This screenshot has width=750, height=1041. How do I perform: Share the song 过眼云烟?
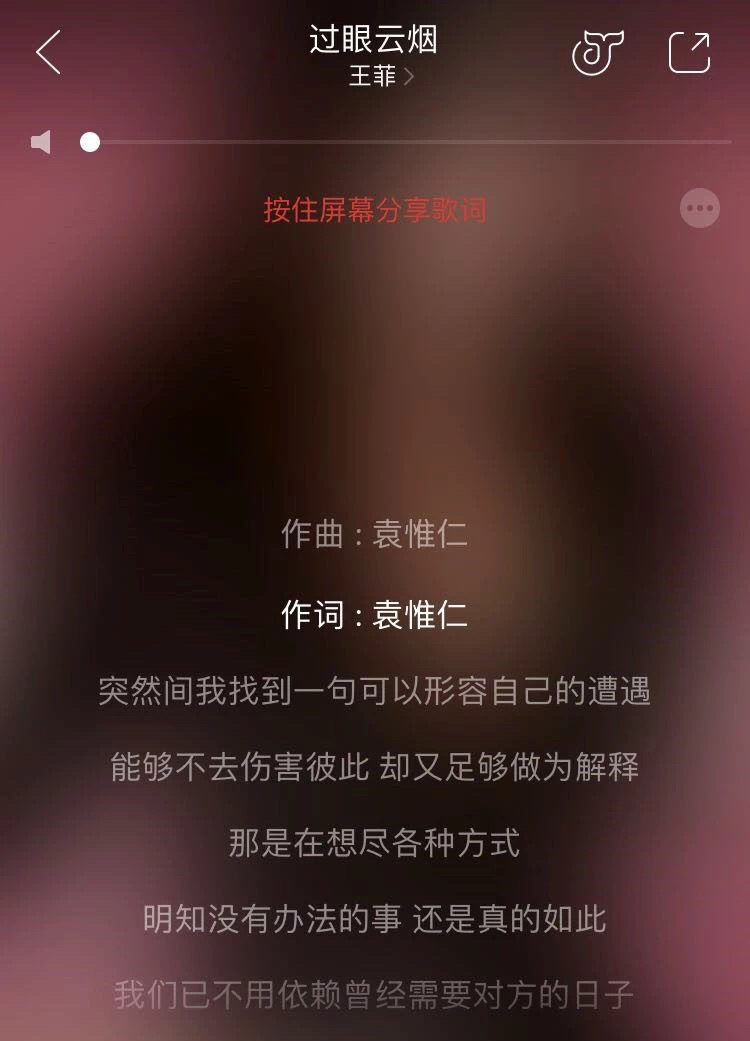pos(689,52)
